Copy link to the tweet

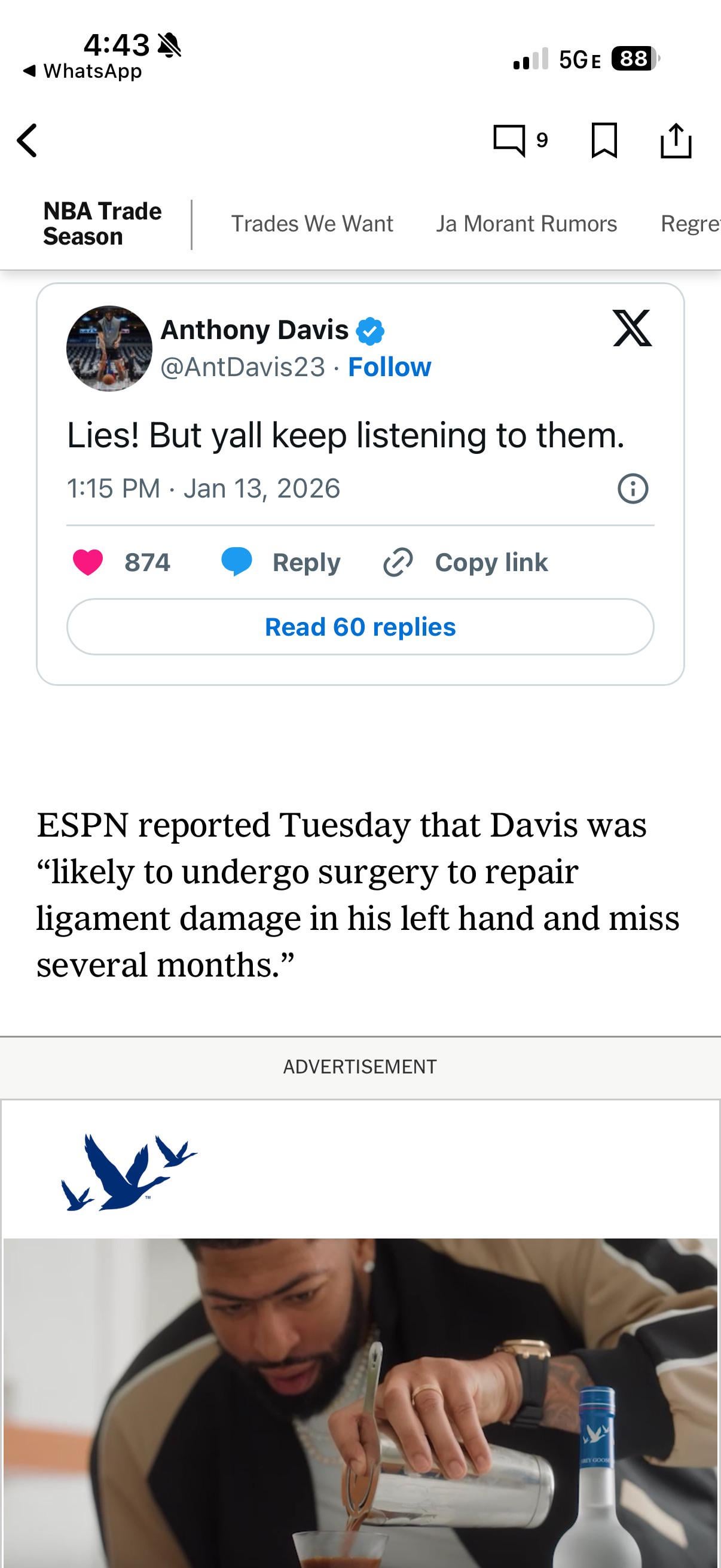click(466, 562)
